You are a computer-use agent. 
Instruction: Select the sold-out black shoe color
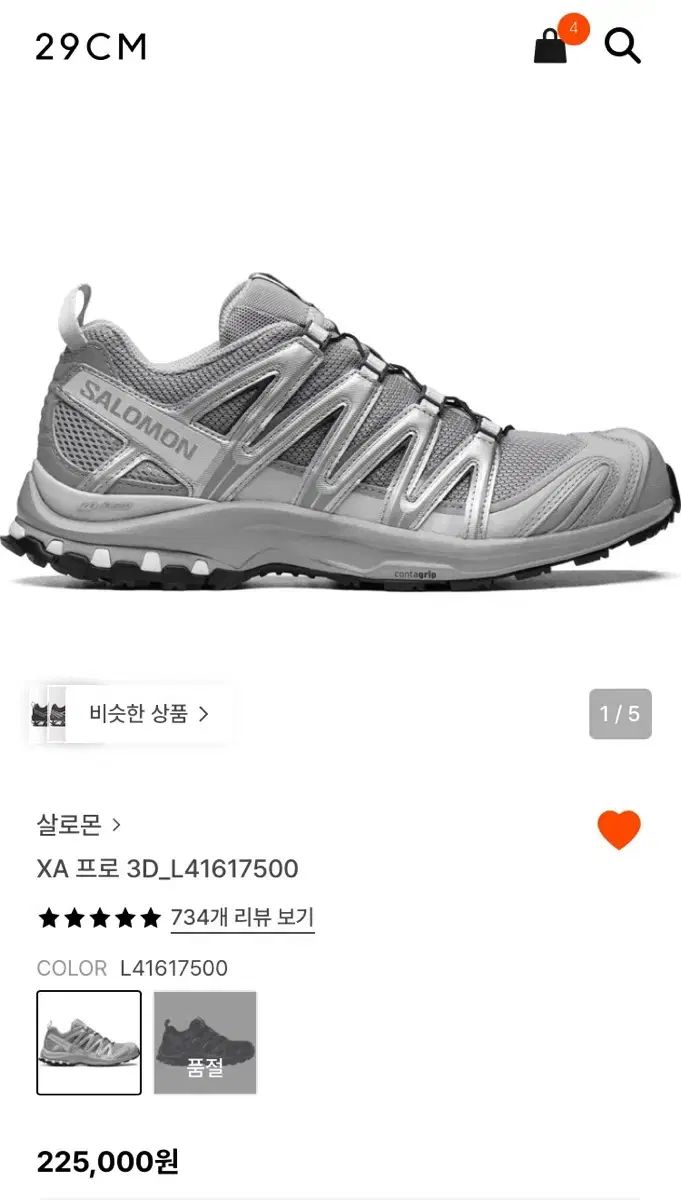tap(205, 1042)
